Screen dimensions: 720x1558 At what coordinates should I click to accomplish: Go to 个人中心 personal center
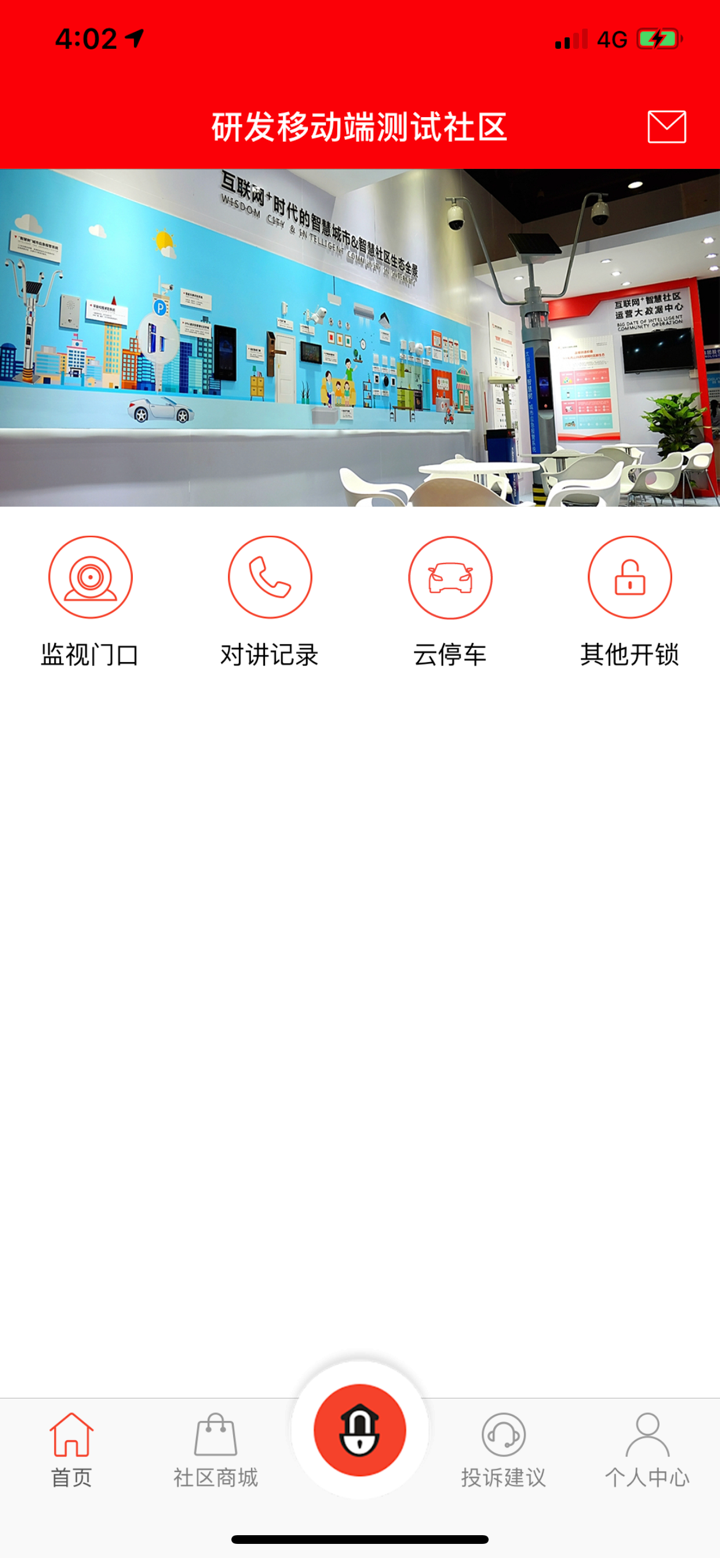pyautogui.click(x=646, y=1448)
